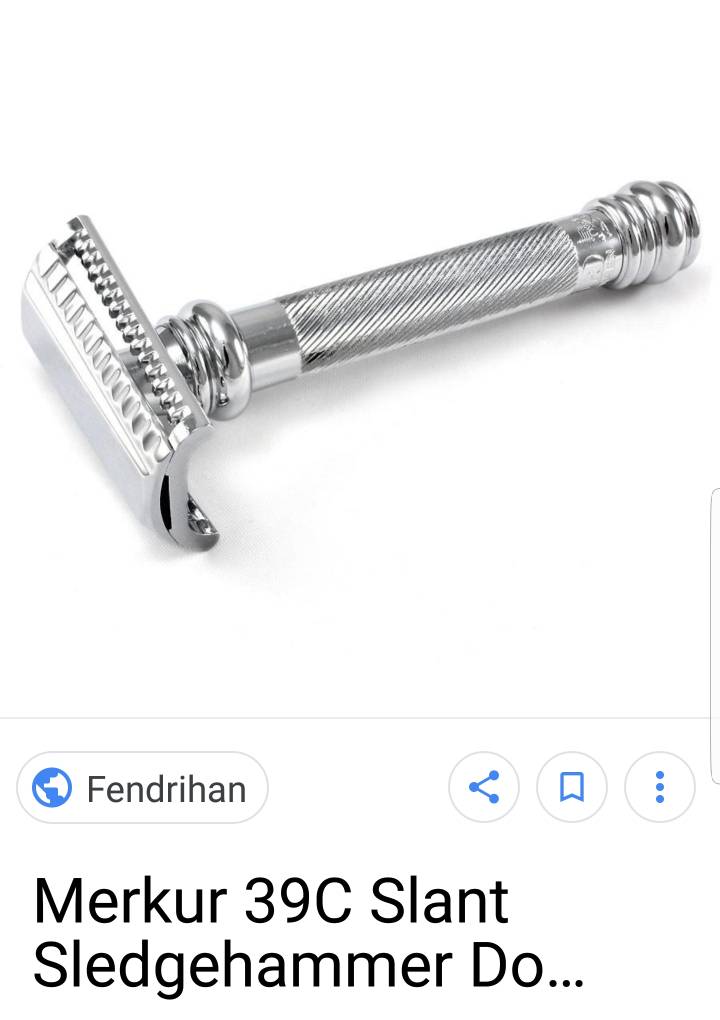Share this razor image

[484, 788]
